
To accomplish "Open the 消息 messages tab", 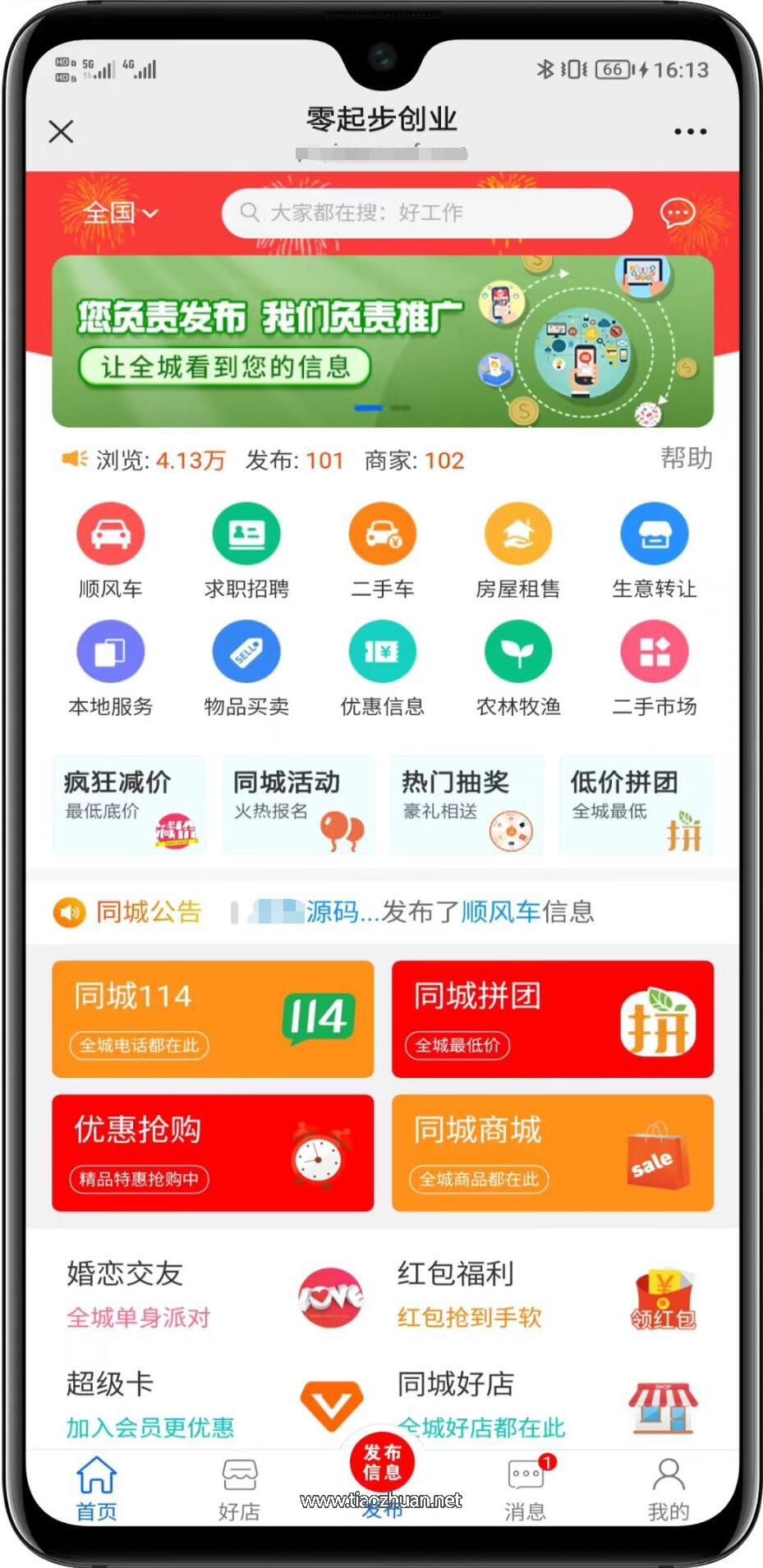I will (525, 1494).
